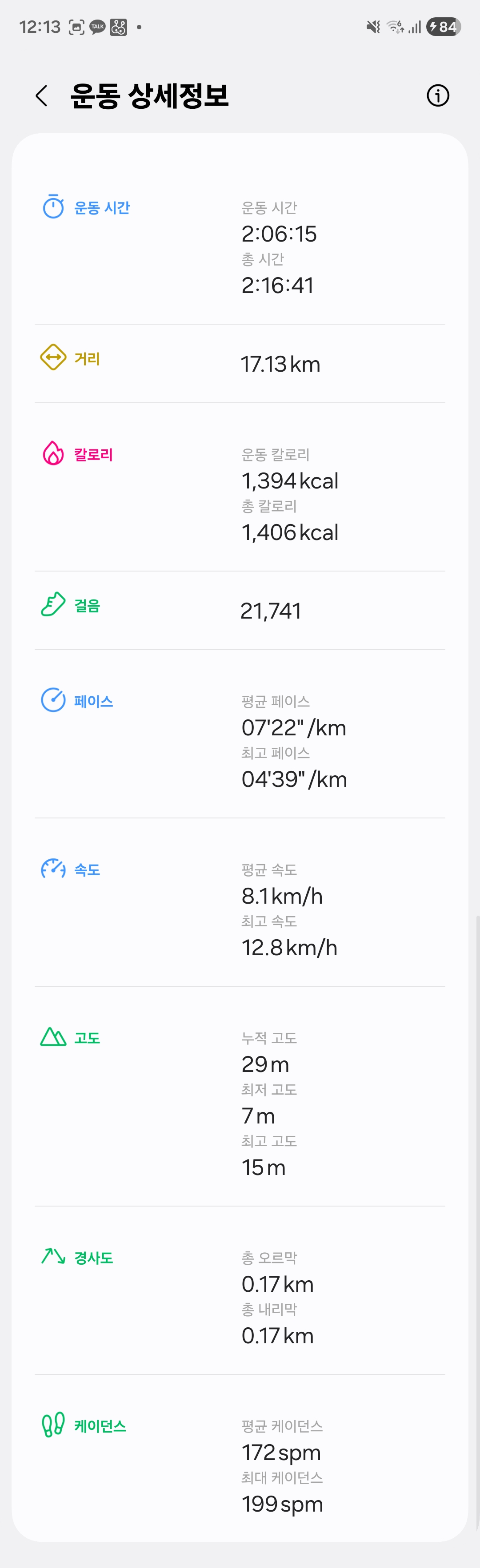The height and width of the screenshot is (1568, 480).
Task: Go back from workout details
Action: 41,95
